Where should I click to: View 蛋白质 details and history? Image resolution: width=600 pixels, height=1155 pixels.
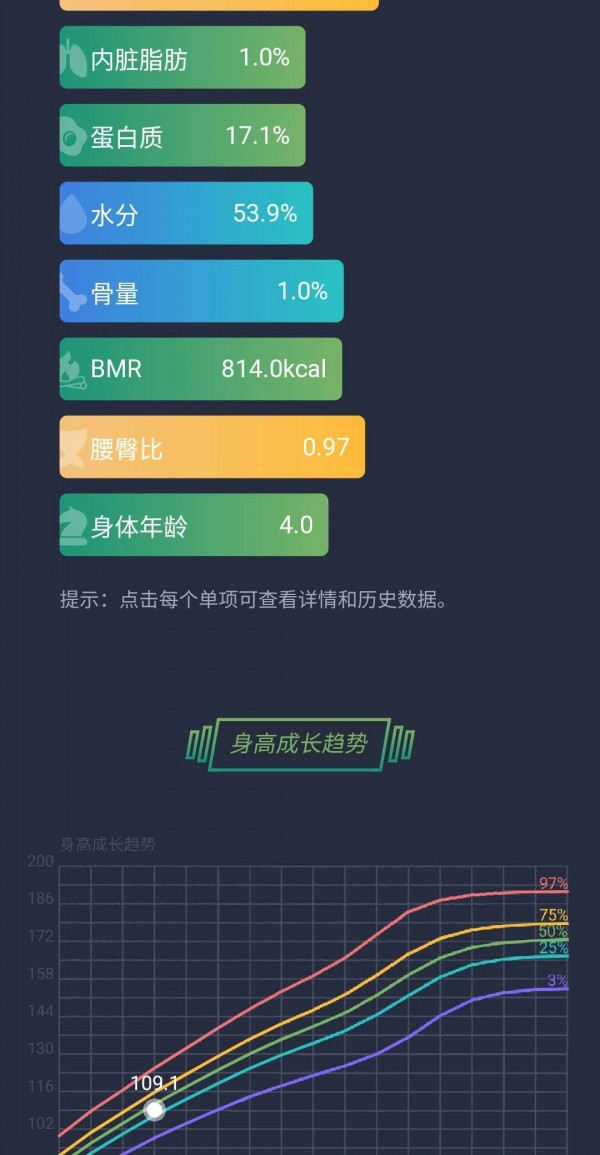182,136
